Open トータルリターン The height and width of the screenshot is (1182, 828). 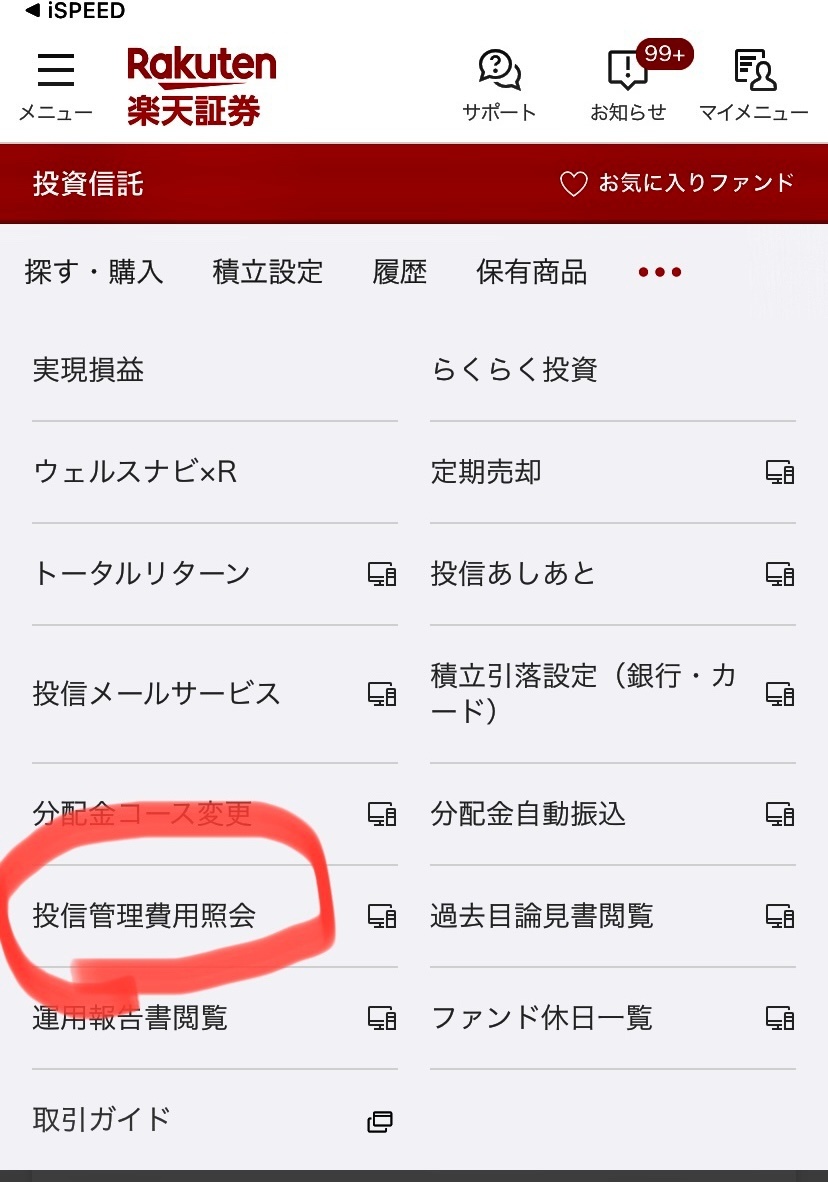pyautogui.click(x=214, y=574)
